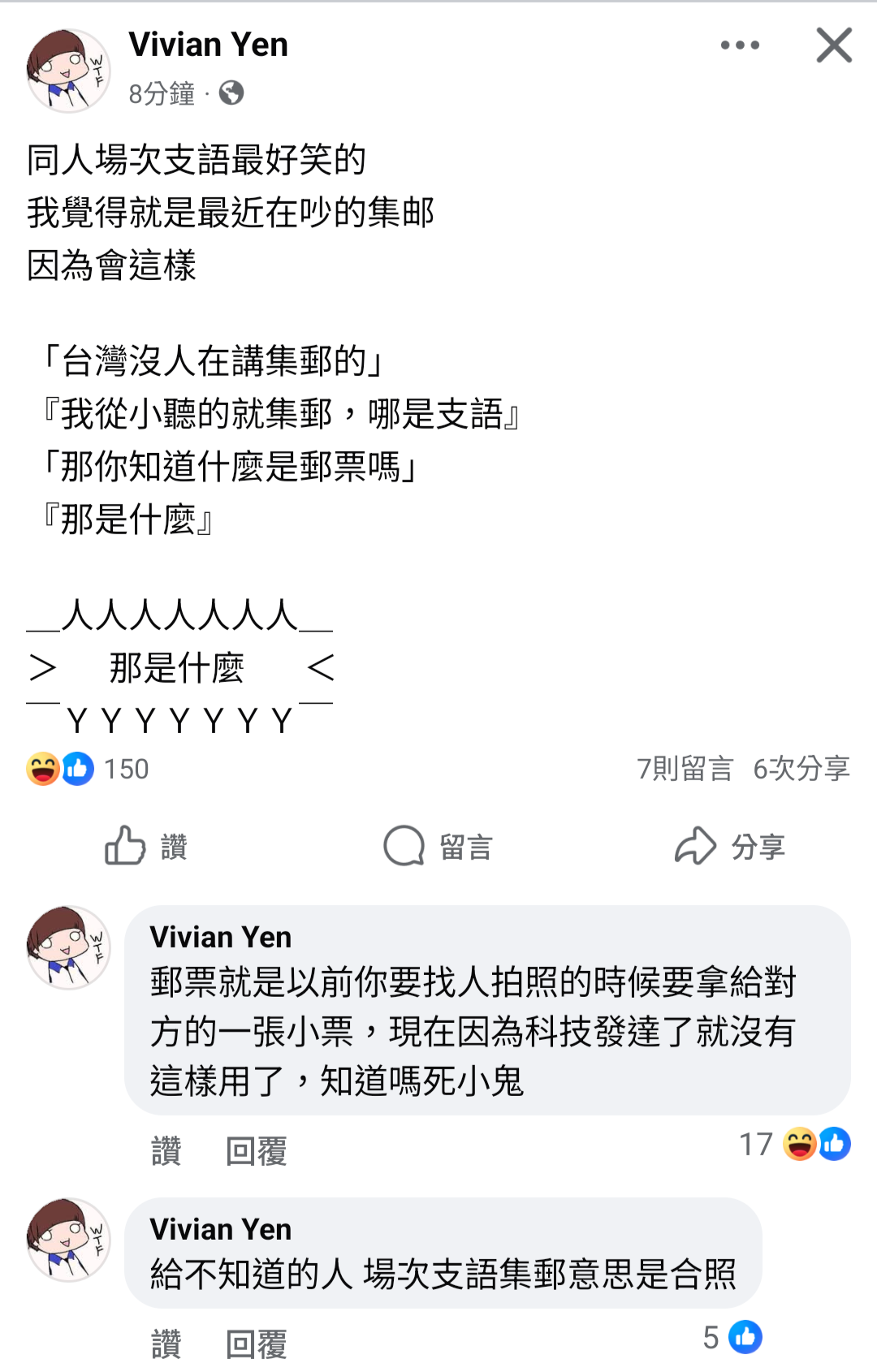The height and width of the screenshot is (1372, 877).
Task: Close the post view
Action: (x=834, y=45)
